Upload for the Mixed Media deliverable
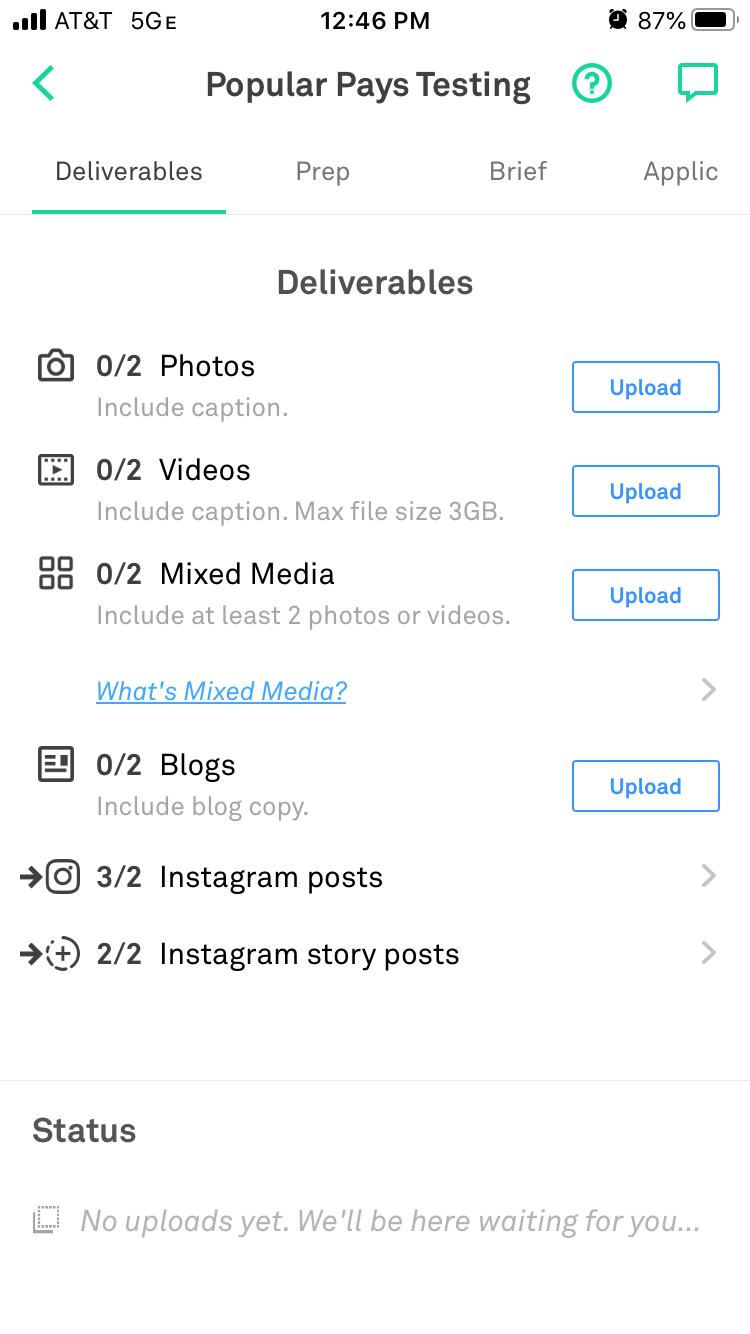This screenshot has height=1334, width=750. pyautogui.click(x=645, y=595)
